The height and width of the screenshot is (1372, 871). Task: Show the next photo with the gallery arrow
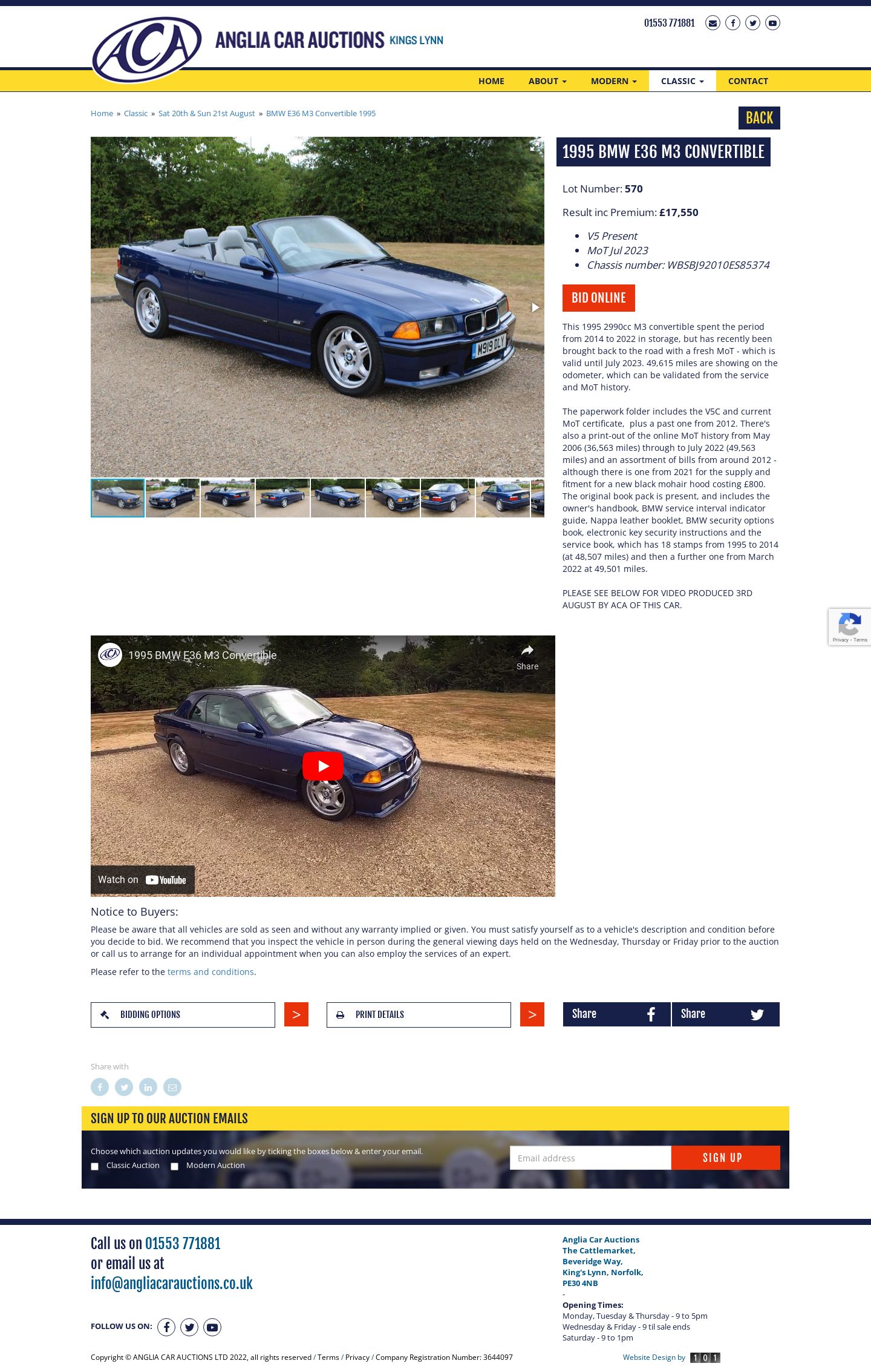click(x=535, y=307)
